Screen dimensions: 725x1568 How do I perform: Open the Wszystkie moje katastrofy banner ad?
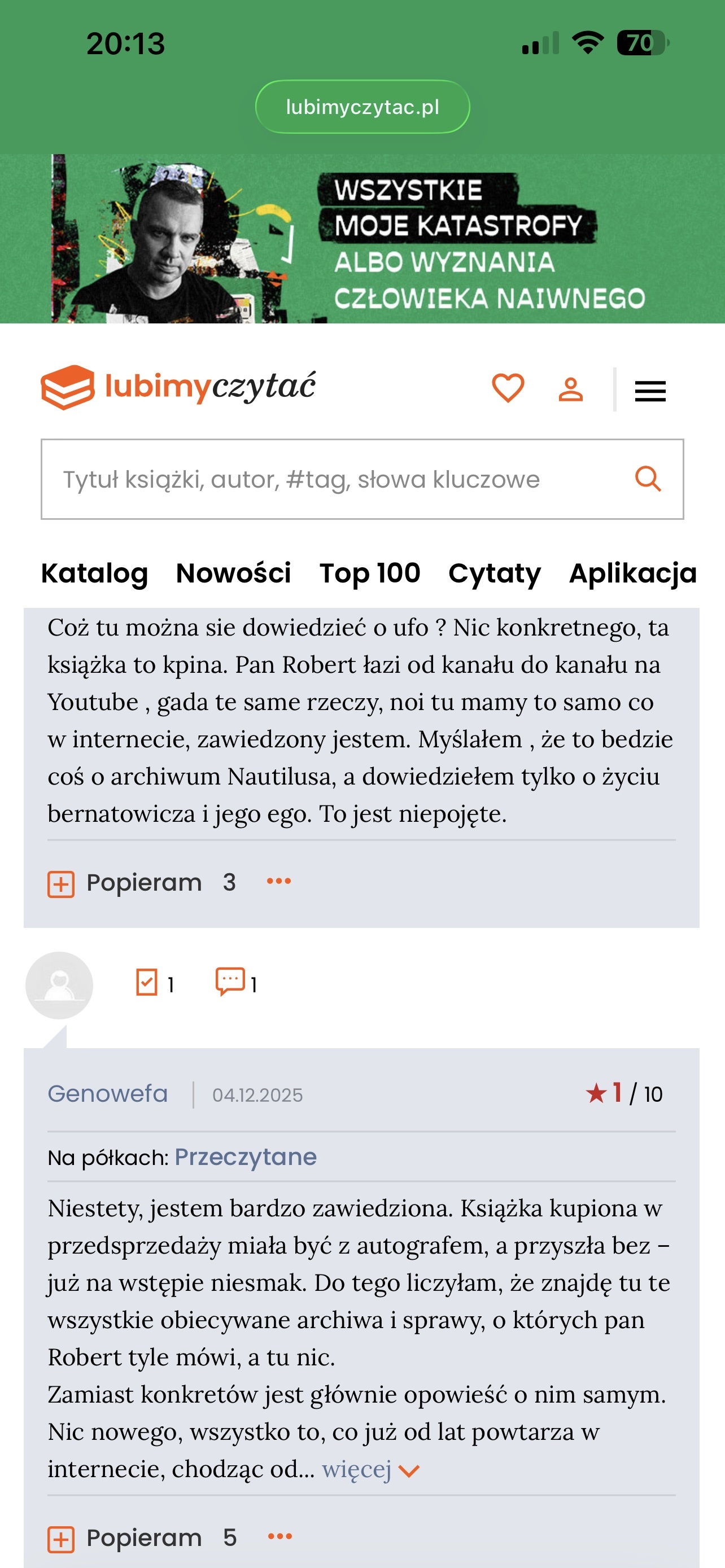point(362,238)
